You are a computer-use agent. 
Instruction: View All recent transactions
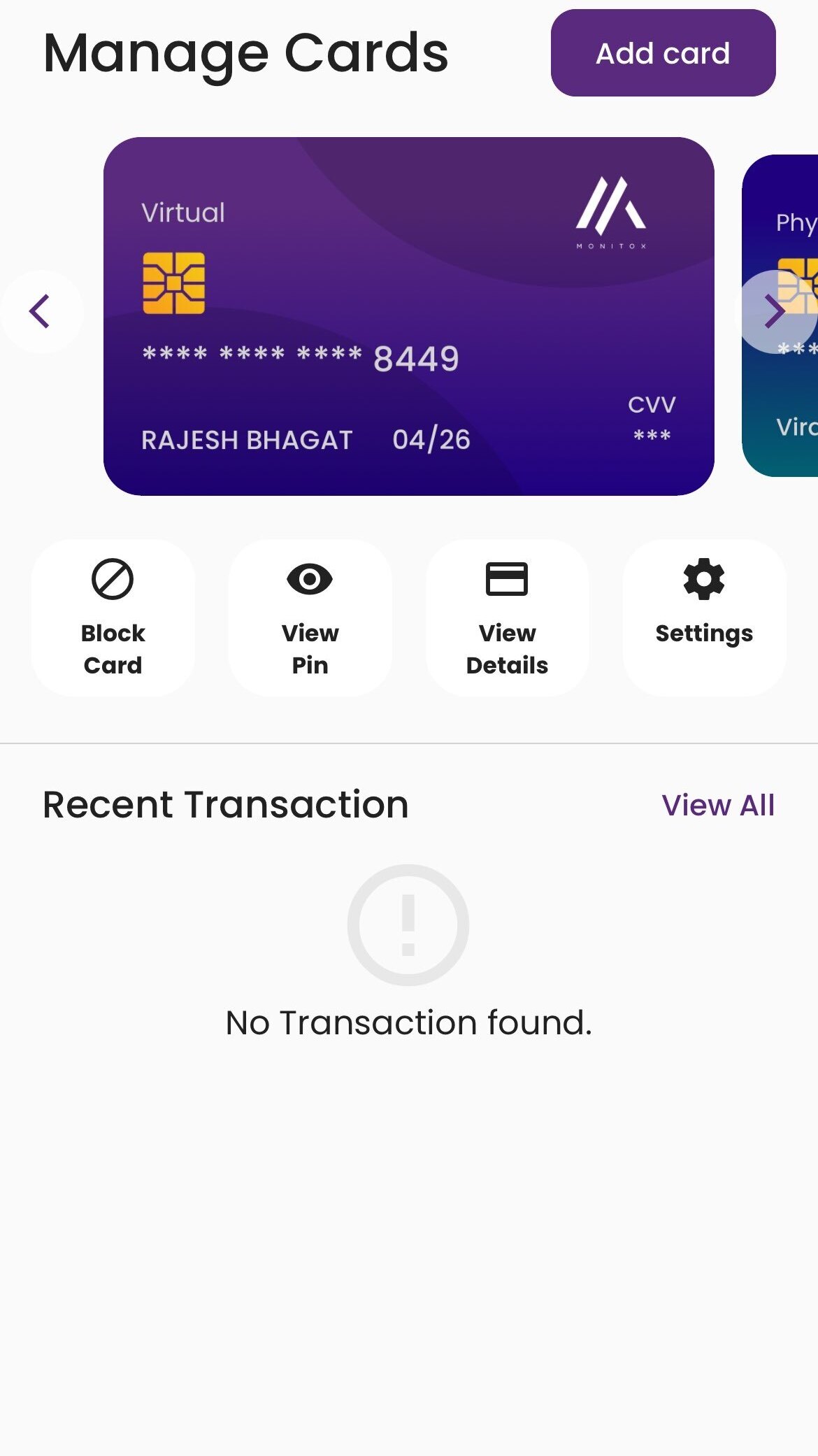click(718, 805)
